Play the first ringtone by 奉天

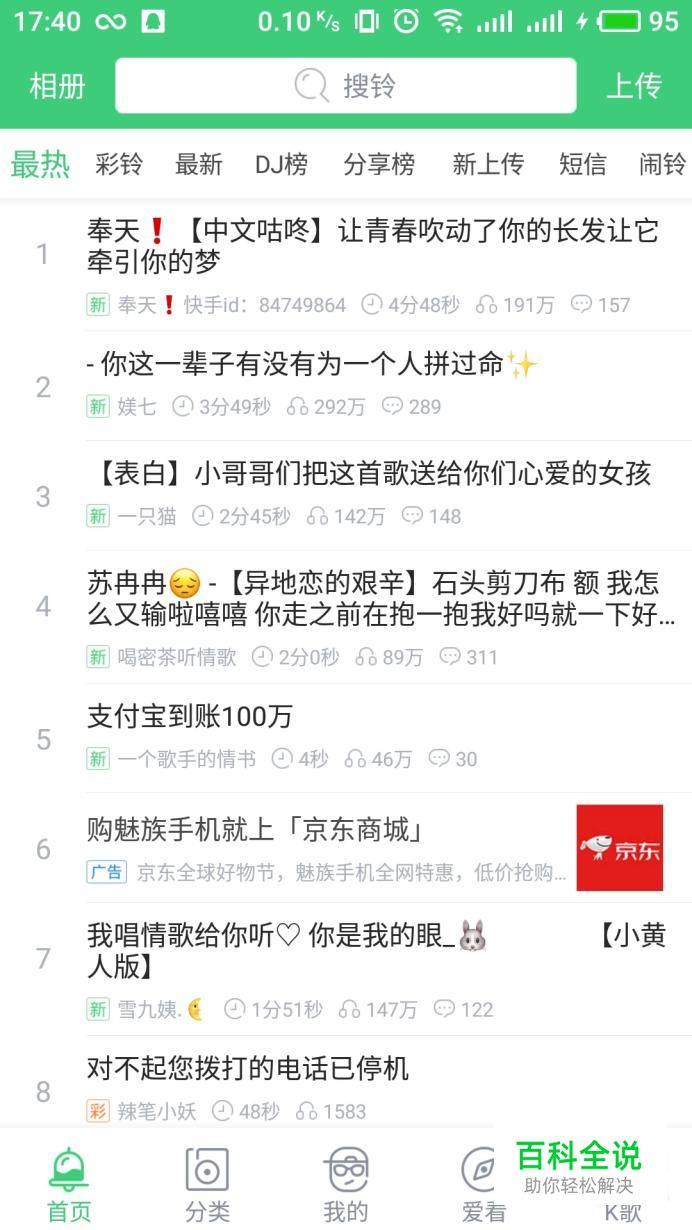click(x=372, y=246)
